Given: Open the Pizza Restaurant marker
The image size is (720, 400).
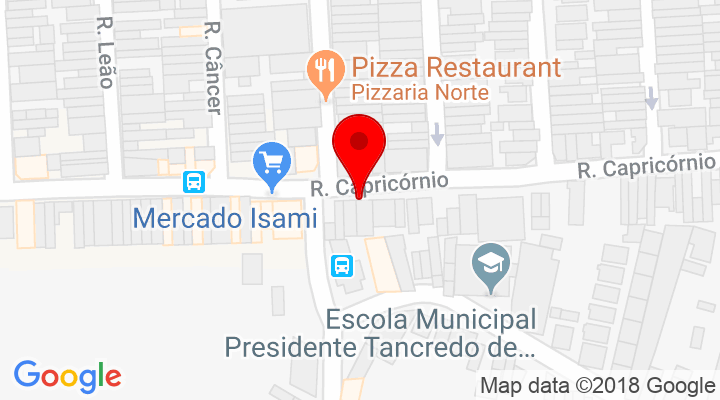Looking at the screenshot, I should click(323, 71).
